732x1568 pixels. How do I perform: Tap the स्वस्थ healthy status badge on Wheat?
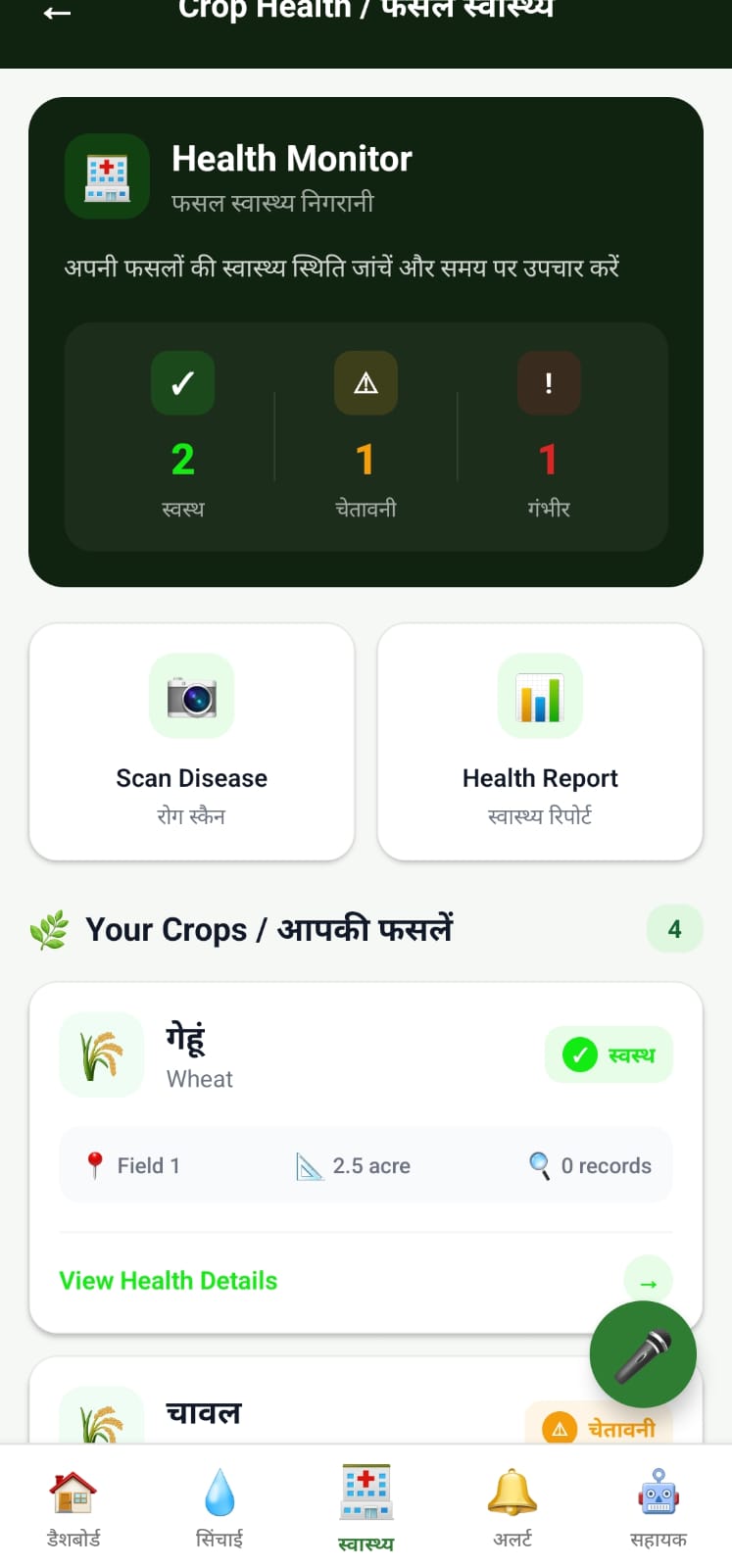[x=609, y=1054]
